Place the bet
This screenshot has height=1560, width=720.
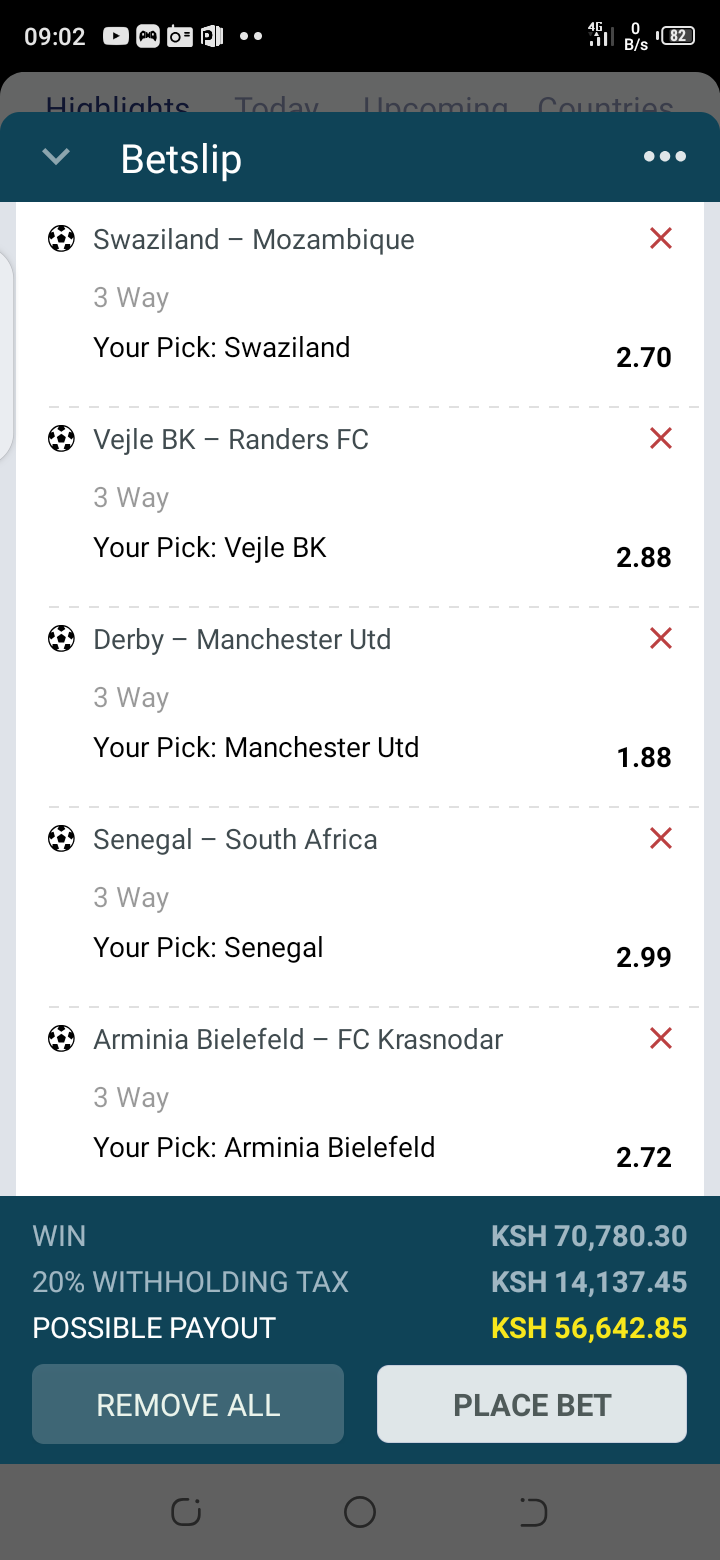coord(532,1404)
